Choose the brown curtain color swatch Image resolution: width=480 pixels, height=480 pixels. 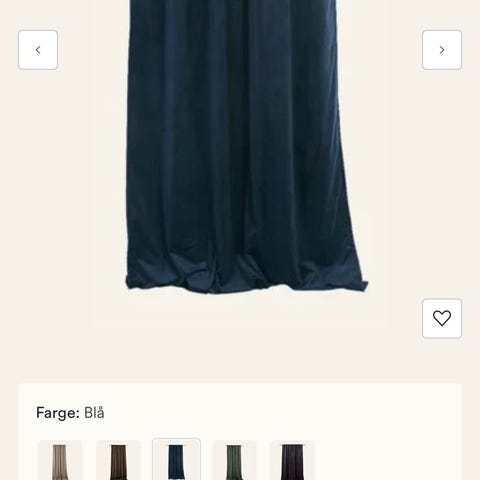(118, 460)
